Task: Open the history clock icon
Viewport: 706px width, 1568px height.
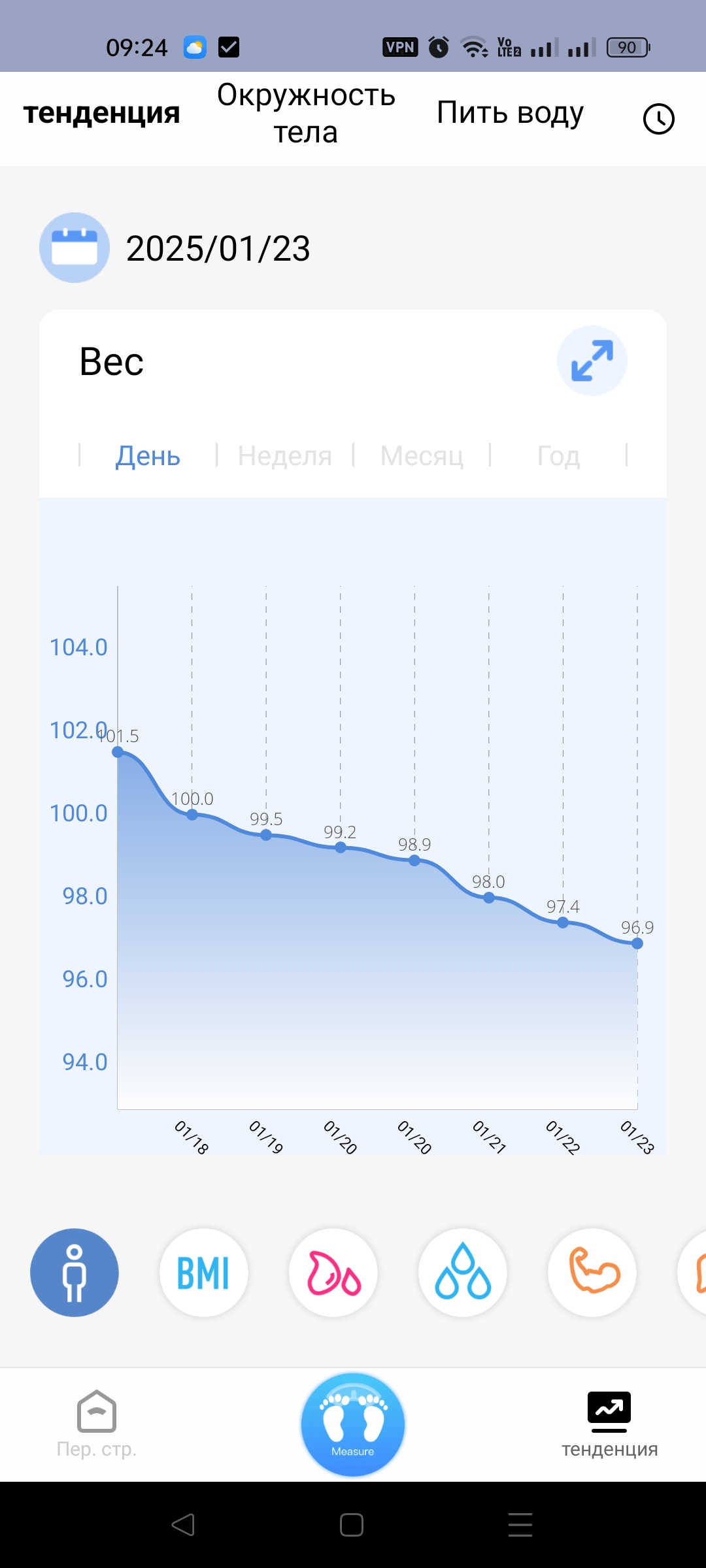Action: click(658, 119)
